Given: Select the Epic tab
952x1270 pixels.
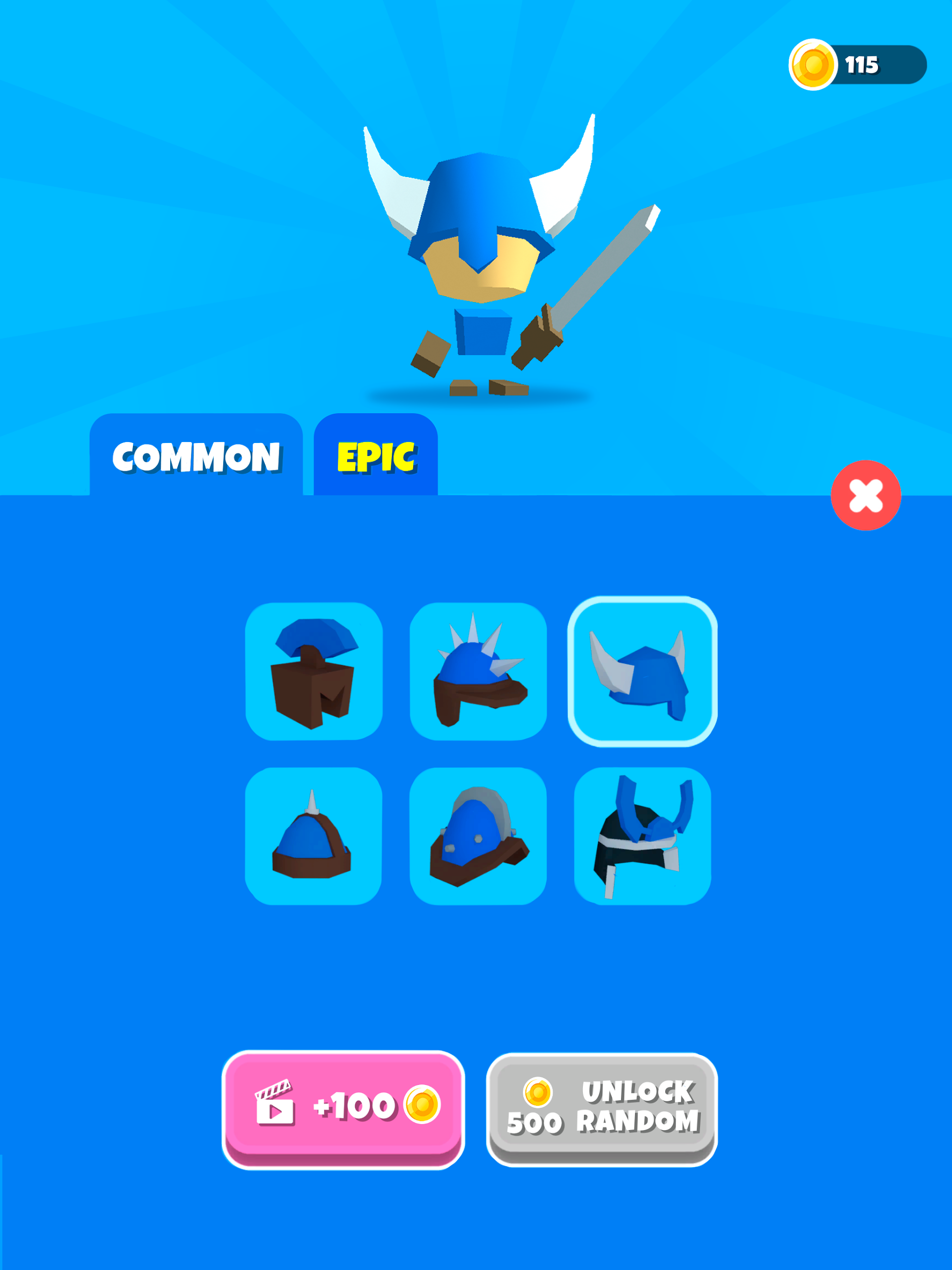Looking at the screenshot, I should 376,456.
